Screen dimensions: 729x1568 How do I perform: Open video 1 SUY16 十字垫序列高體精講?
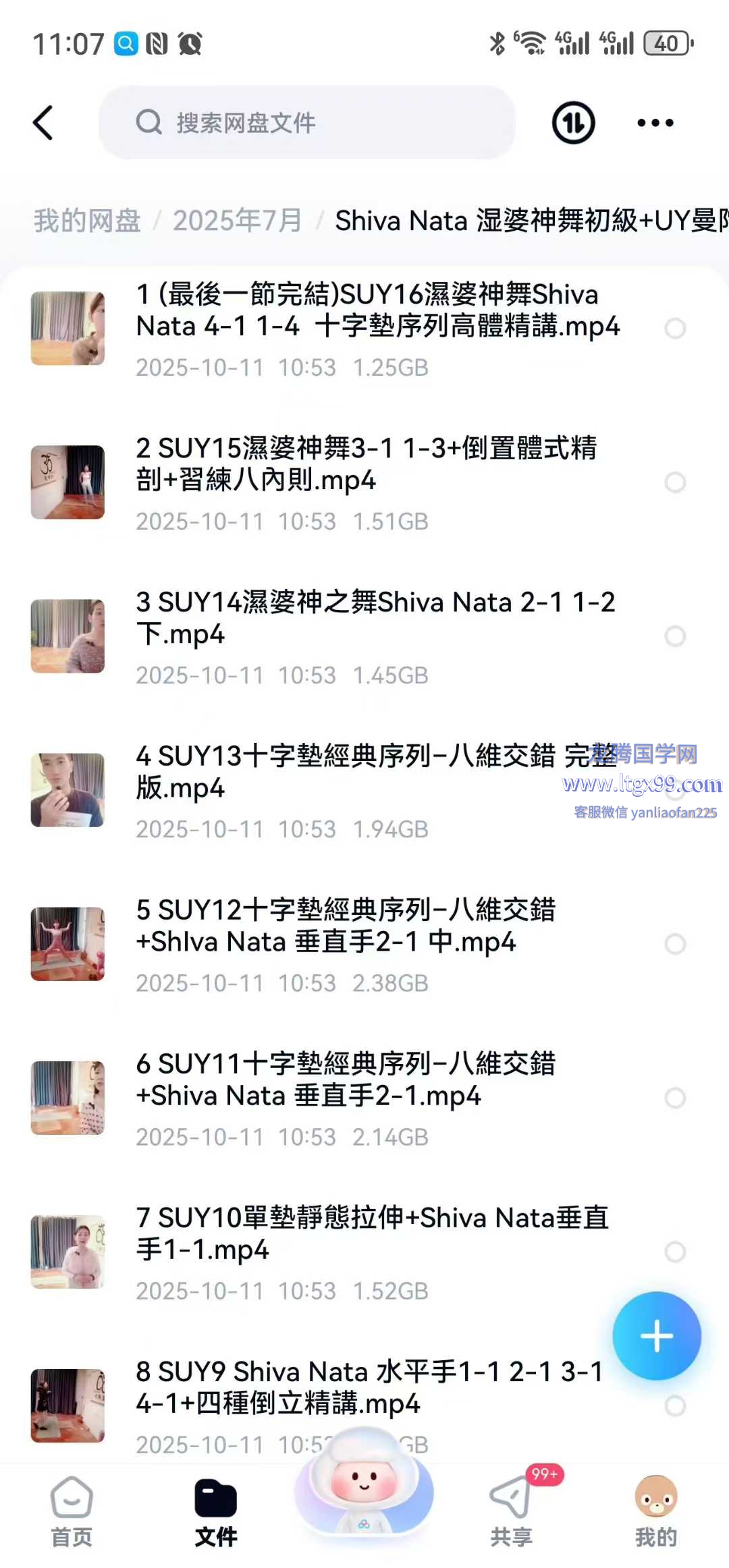tap(377, 311)
